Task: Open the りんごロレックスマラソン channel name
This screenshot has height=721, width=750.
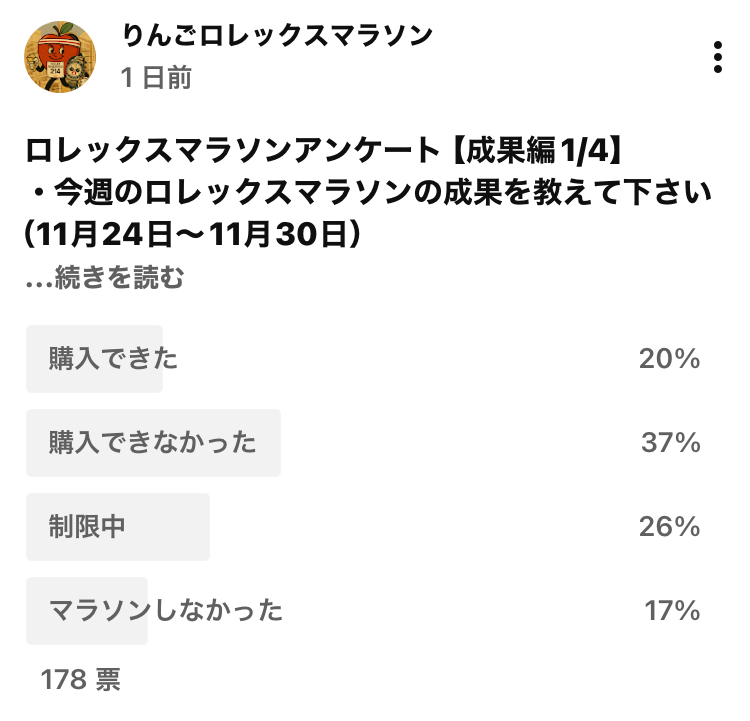Action: (x=277, y=36)
